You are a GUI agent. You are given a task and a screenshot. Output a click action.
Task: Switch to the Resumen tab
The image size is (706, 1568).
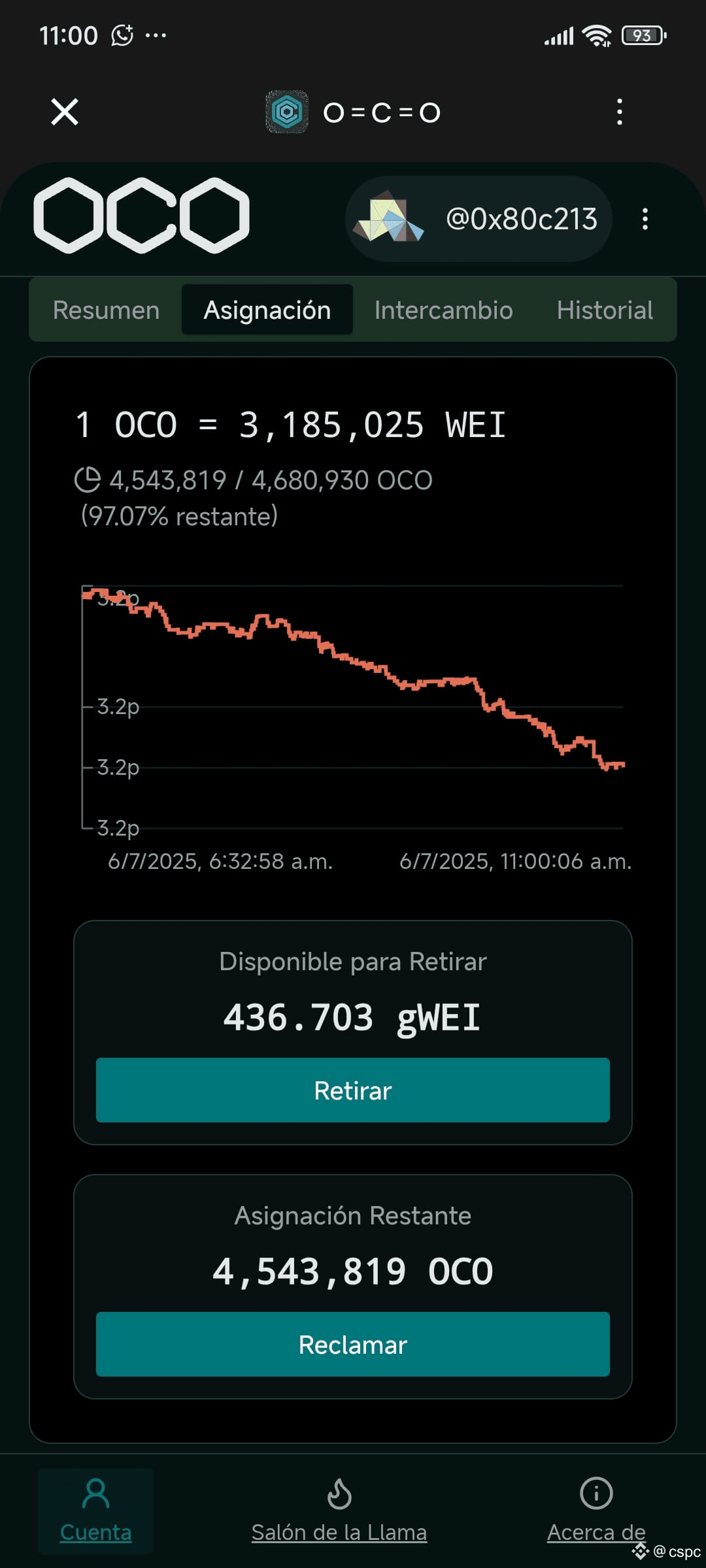(x=106, y=310)
